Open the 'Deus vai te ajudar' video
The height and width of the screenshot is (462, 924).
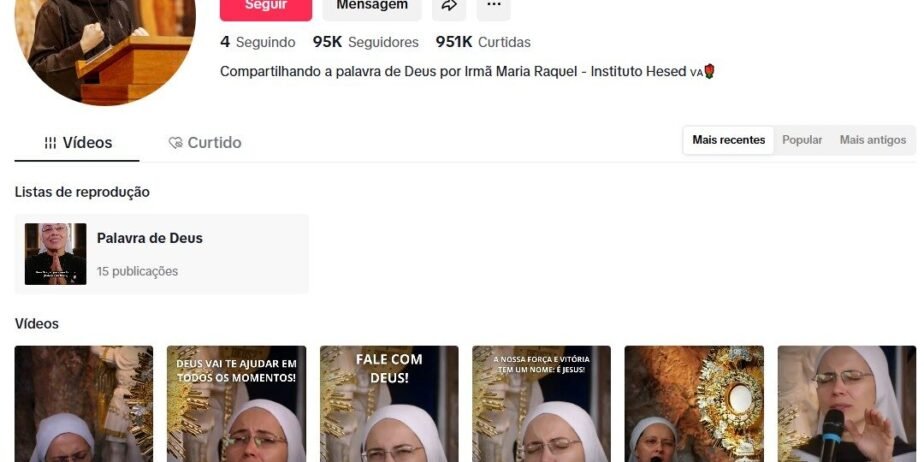(x=236, y=405)
